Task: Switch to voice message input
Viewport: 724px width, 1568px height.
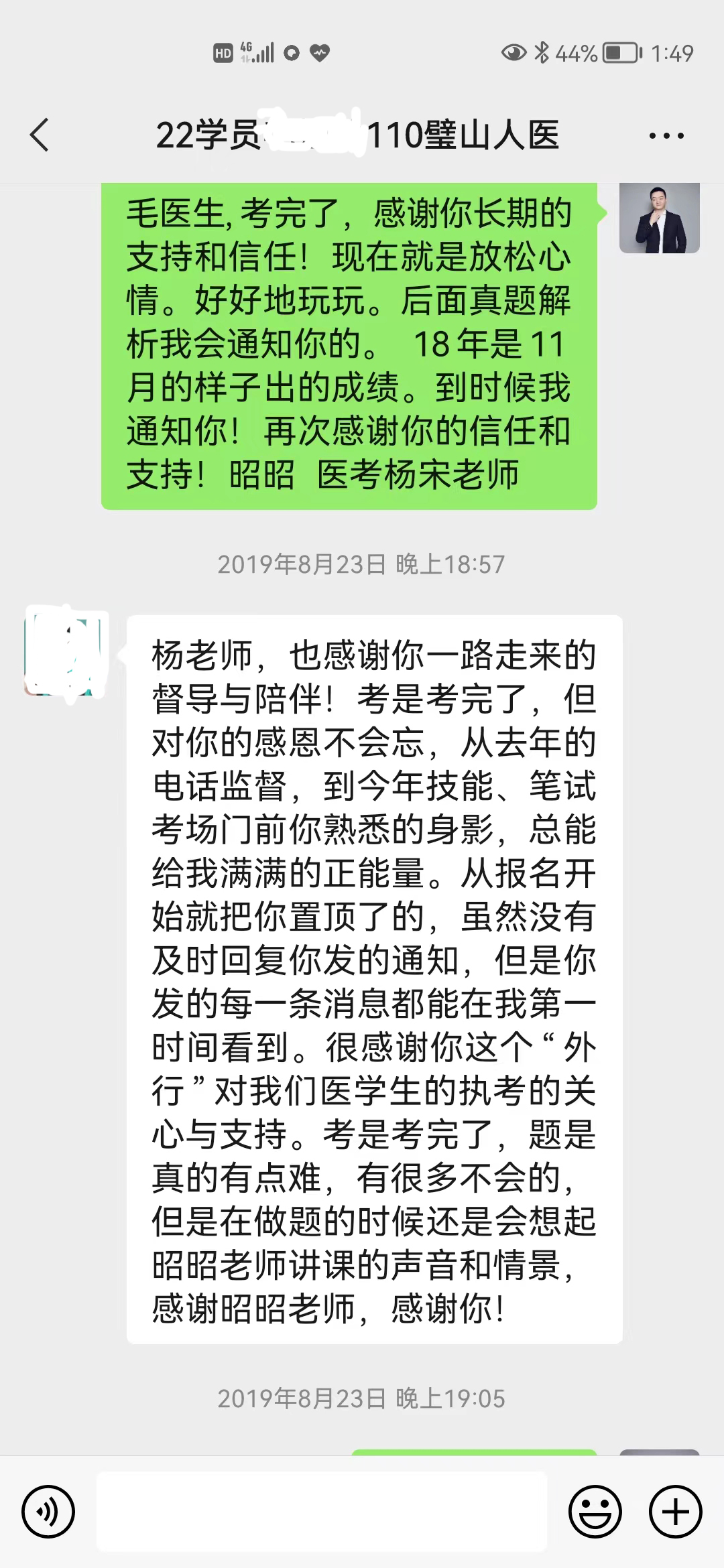Action: point(48,1512)
